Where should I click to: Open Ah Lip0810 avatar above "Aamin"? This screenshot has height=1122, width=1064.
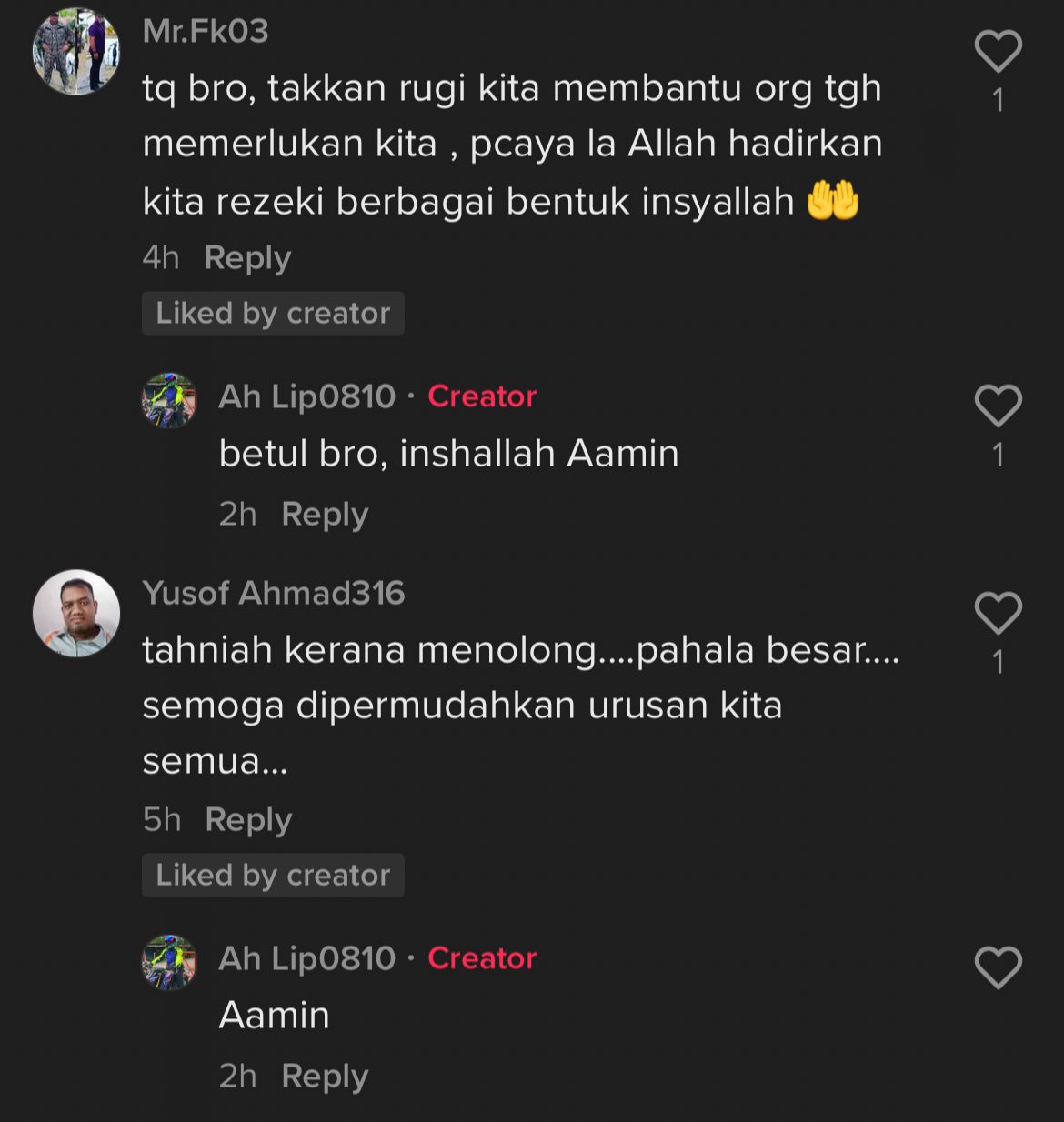pyautogui.click(x=169, y=962)
